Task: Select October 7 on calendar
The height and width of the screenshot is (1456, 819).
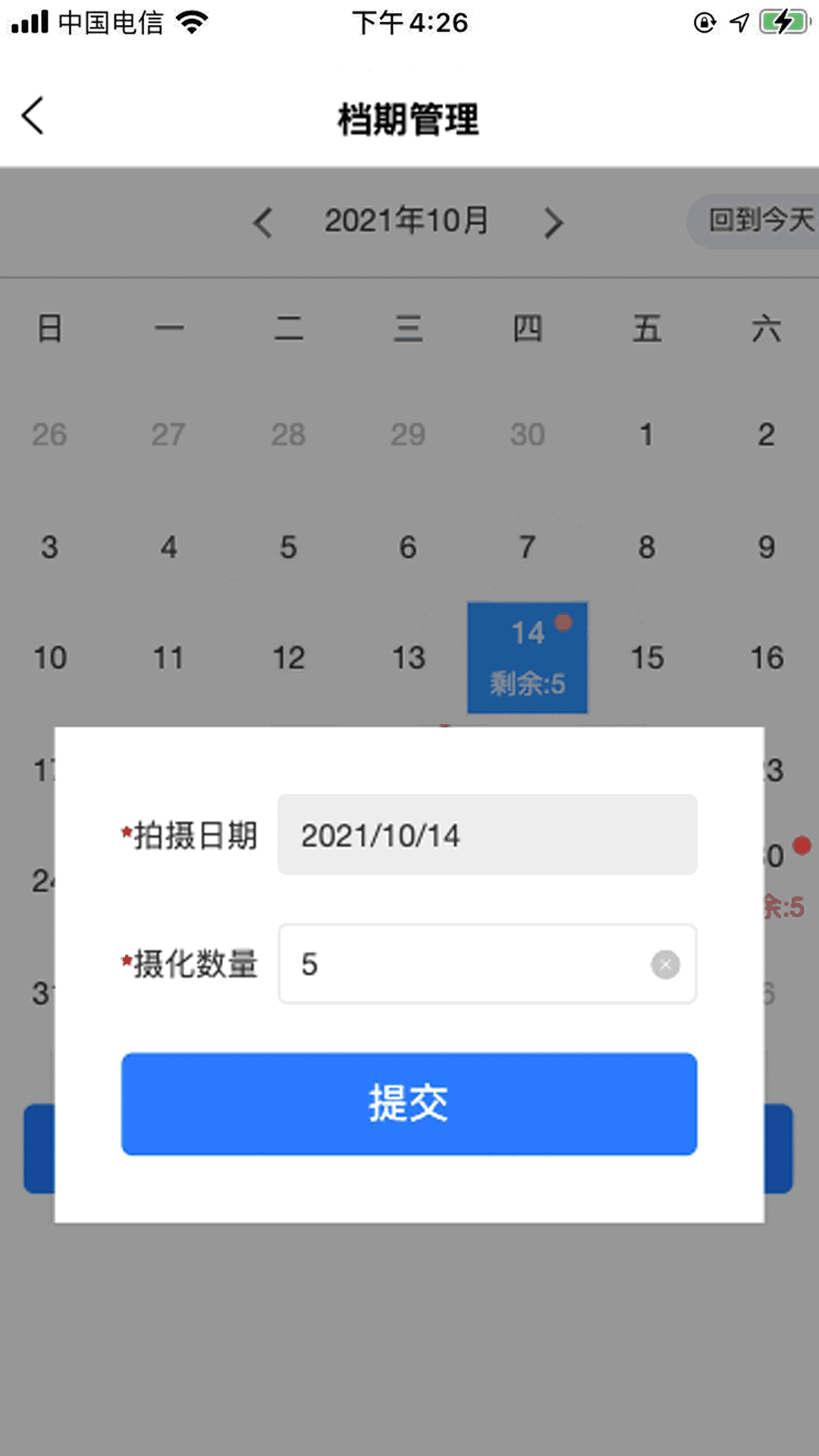Action: point(528,547)
